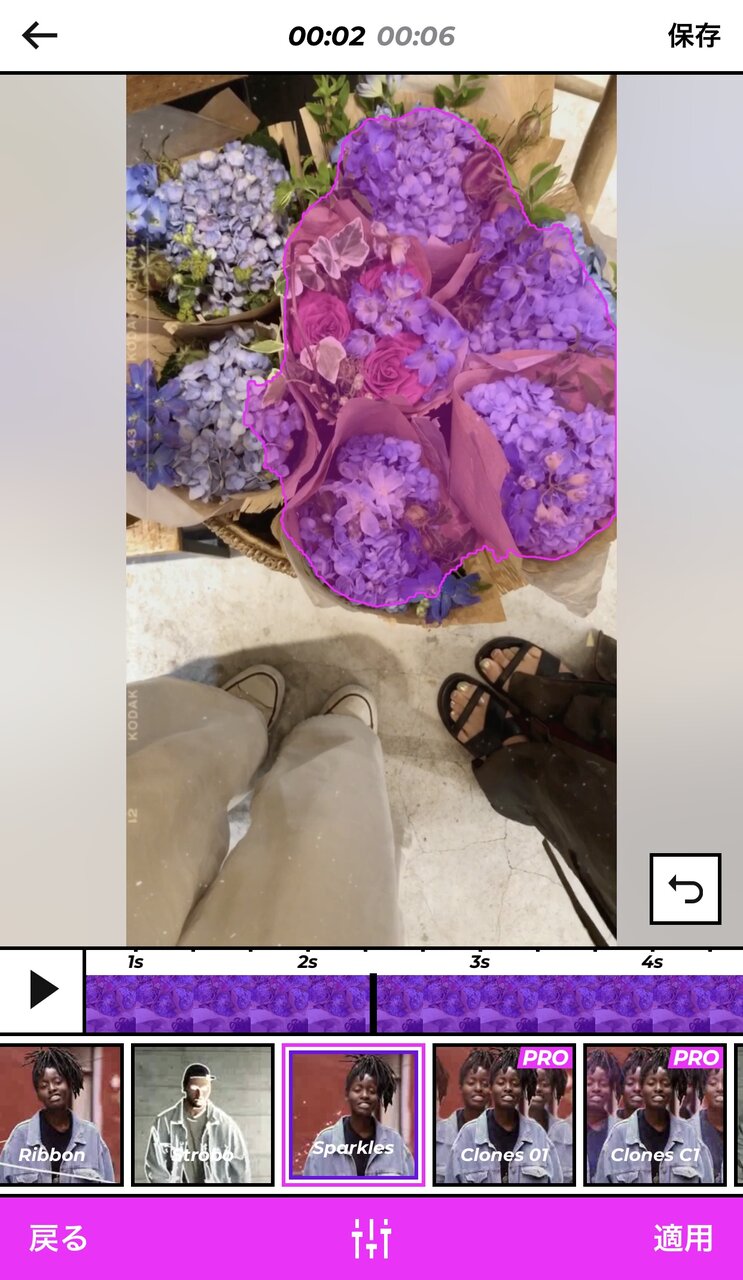
Task: Play the video preview
Action: (x=42, y=989)
